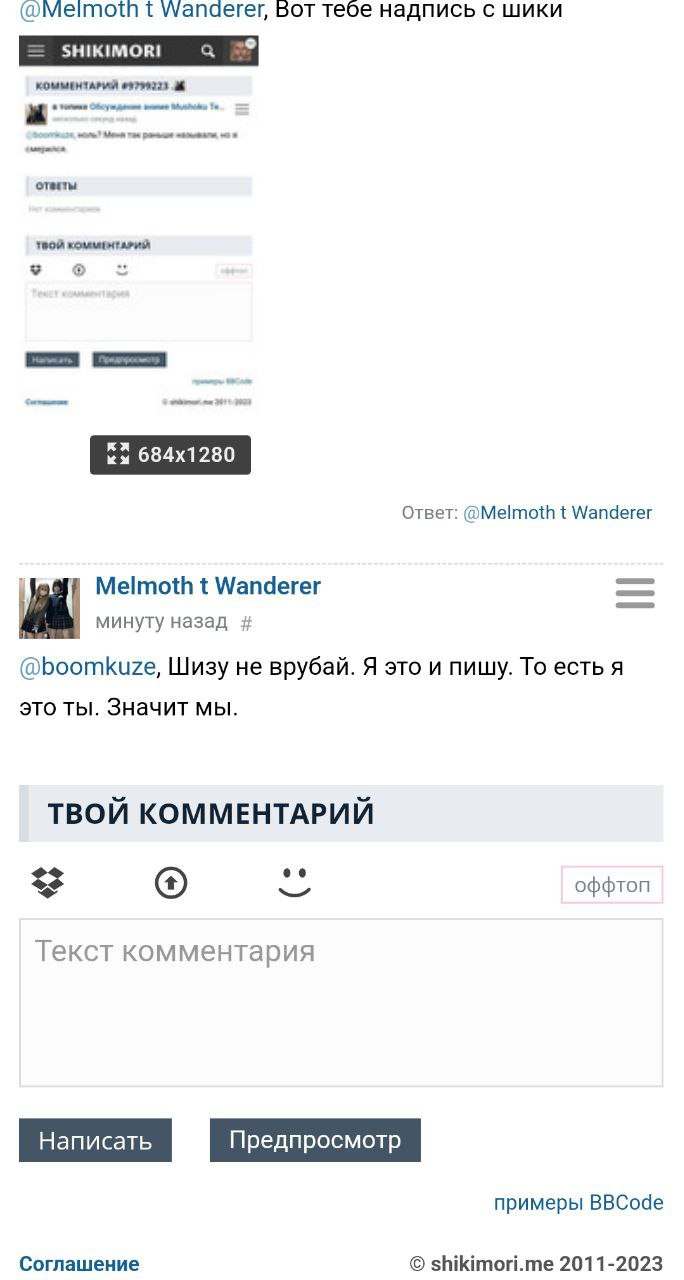
Task: Mark the comment as оффтоп
Action: pos(612,885)
